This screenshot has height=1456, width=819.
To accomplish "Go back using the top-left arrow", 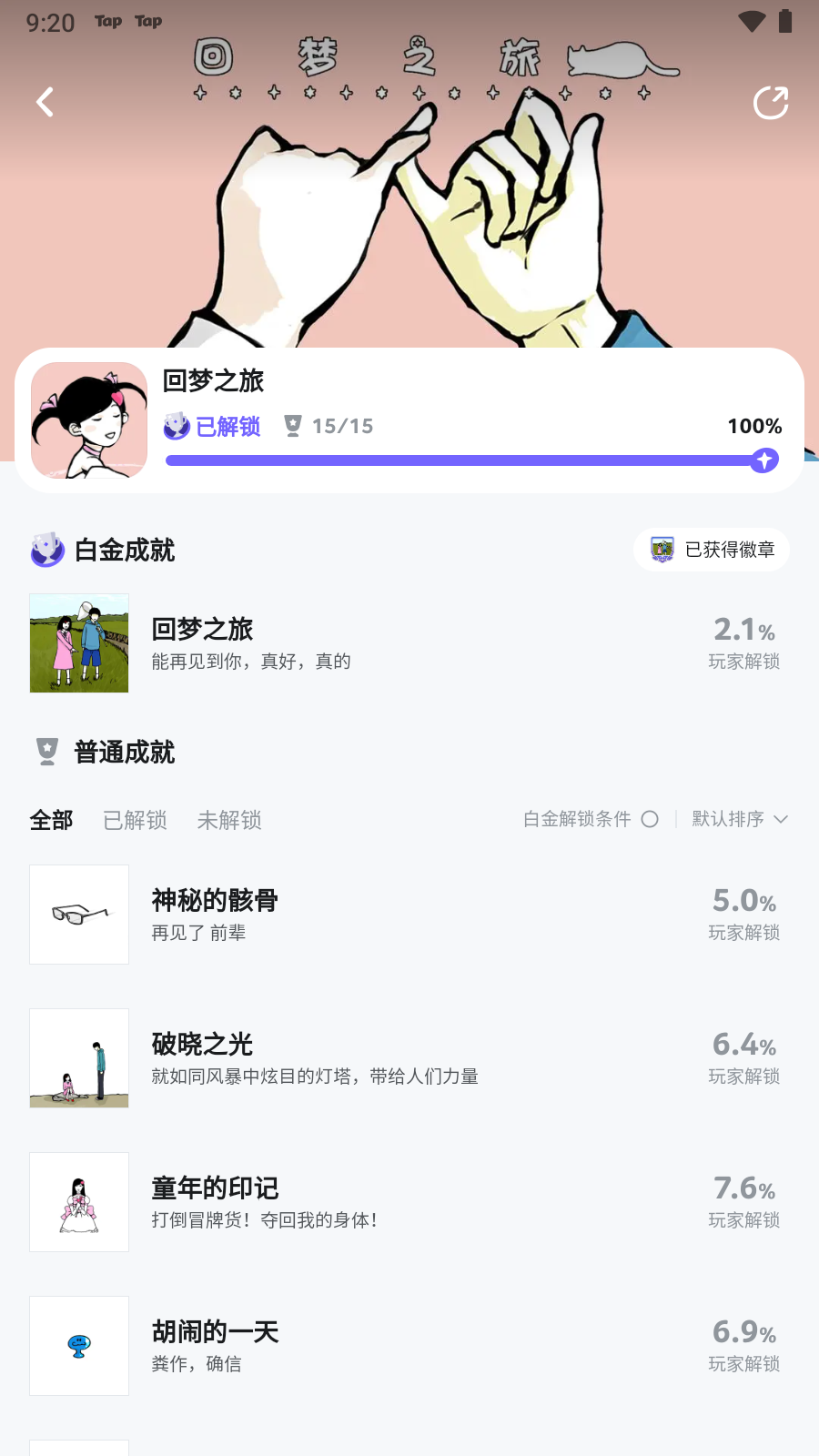I will point(45,102).
